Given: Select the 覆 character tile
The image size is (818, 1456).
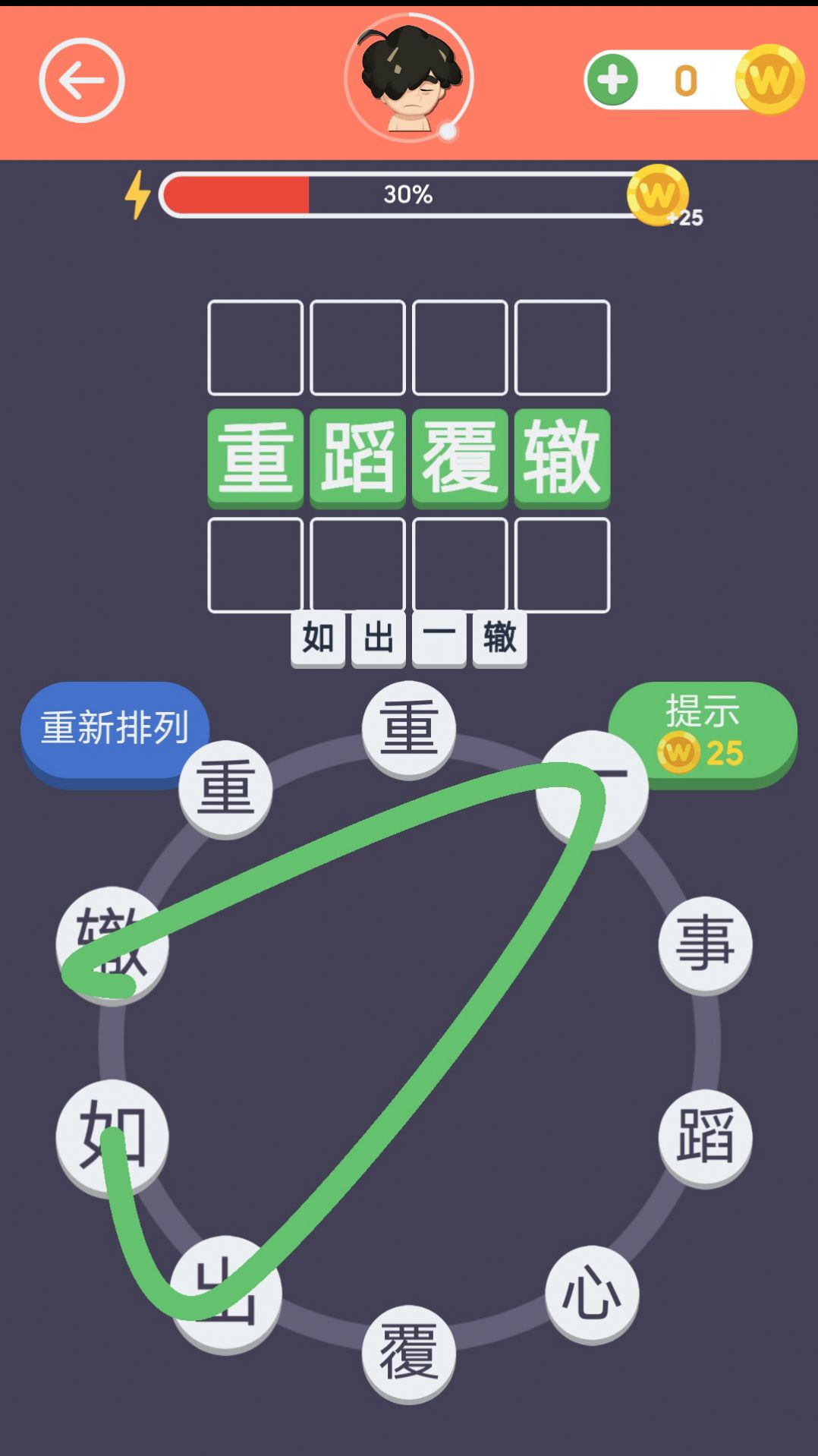Looking at the screenshot, I should [409, 1352].
